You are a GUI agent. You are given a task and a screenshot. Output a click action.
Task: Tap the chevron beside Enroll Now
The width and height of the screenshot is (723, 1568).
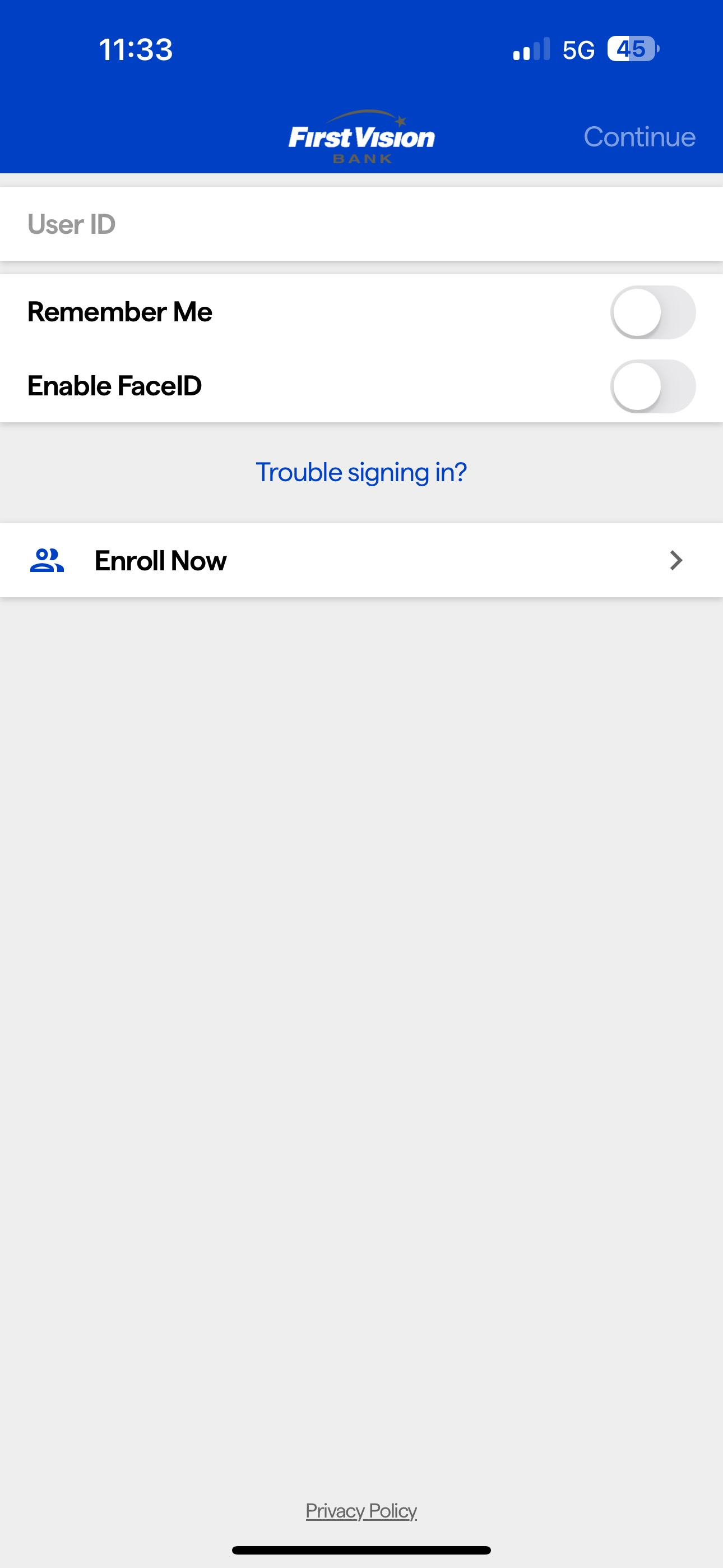tap(675, 560)
